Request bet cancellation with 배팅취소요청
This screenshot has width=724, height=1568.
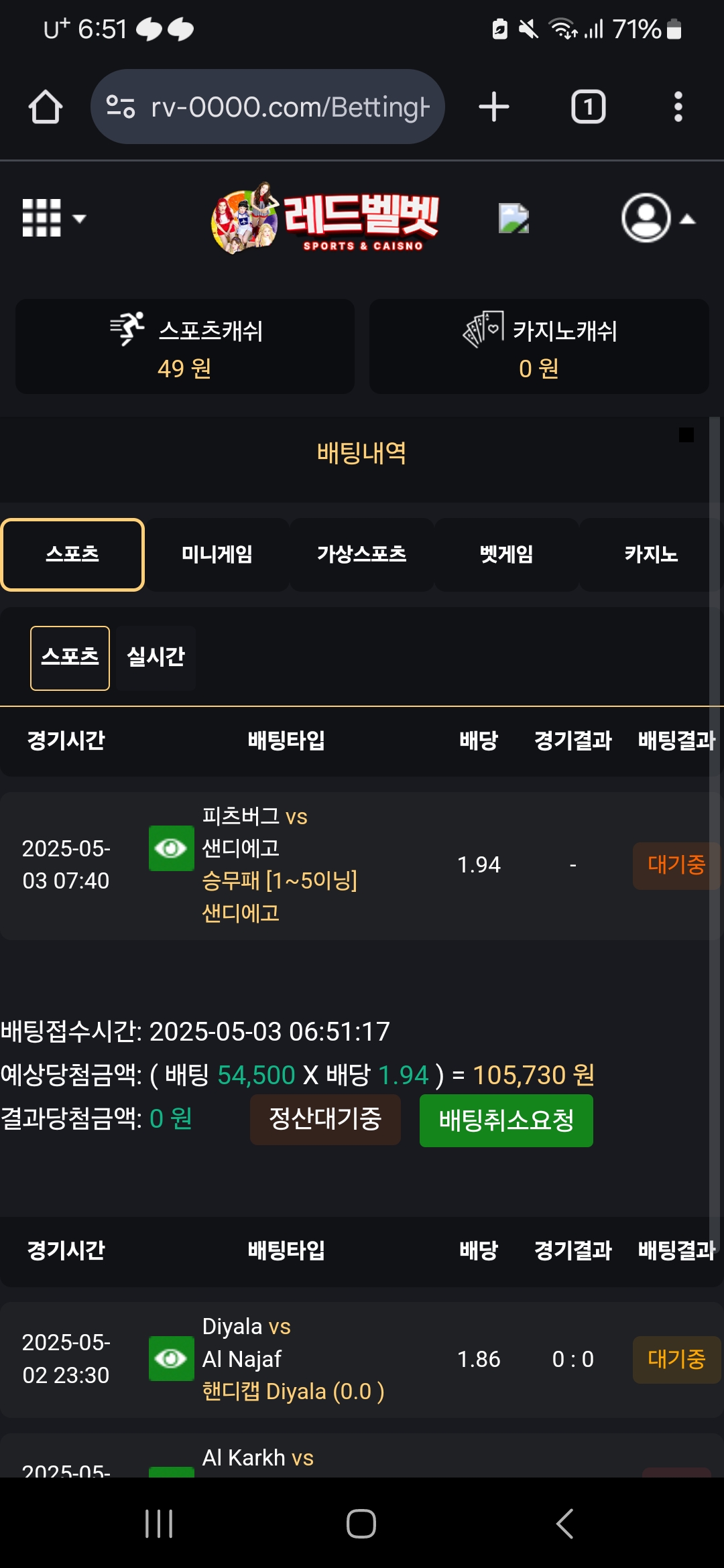pyautogui.click(x=506, y=1120)
